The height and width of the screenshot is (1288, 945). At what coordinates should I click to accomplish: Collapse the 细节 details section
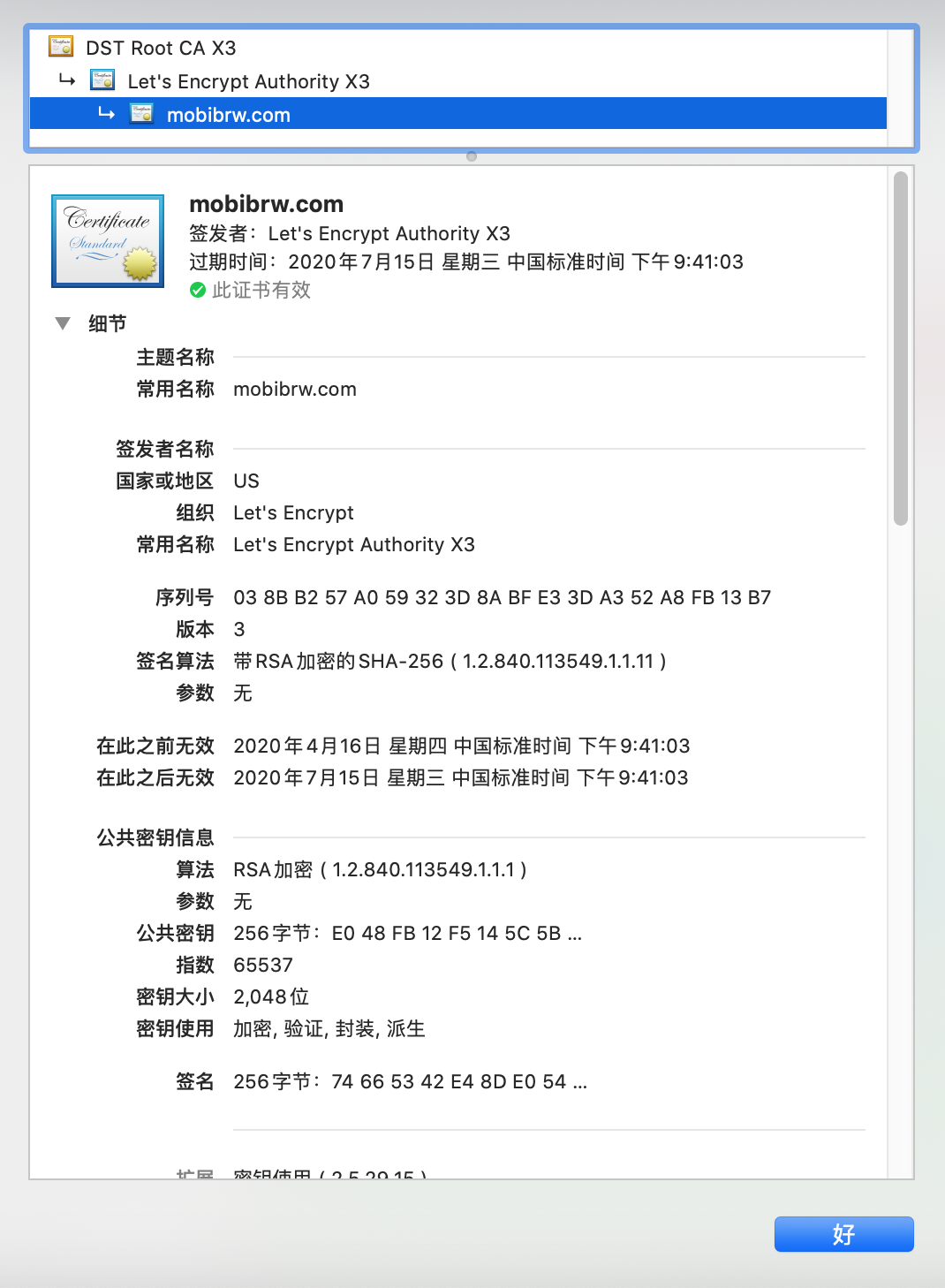click(63, 323)
